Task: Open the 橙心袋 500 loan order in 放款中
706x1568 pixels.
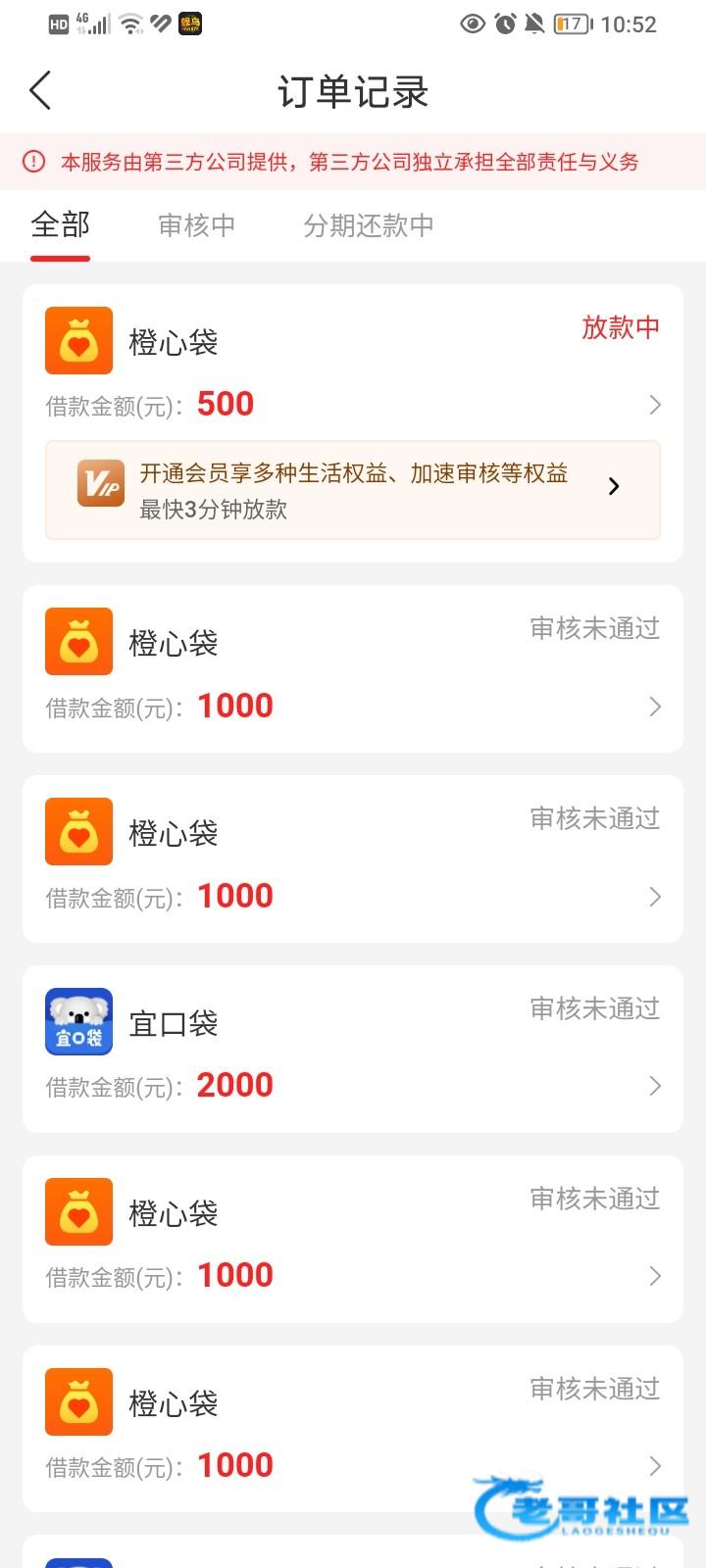Action: (x=352, y=372)
